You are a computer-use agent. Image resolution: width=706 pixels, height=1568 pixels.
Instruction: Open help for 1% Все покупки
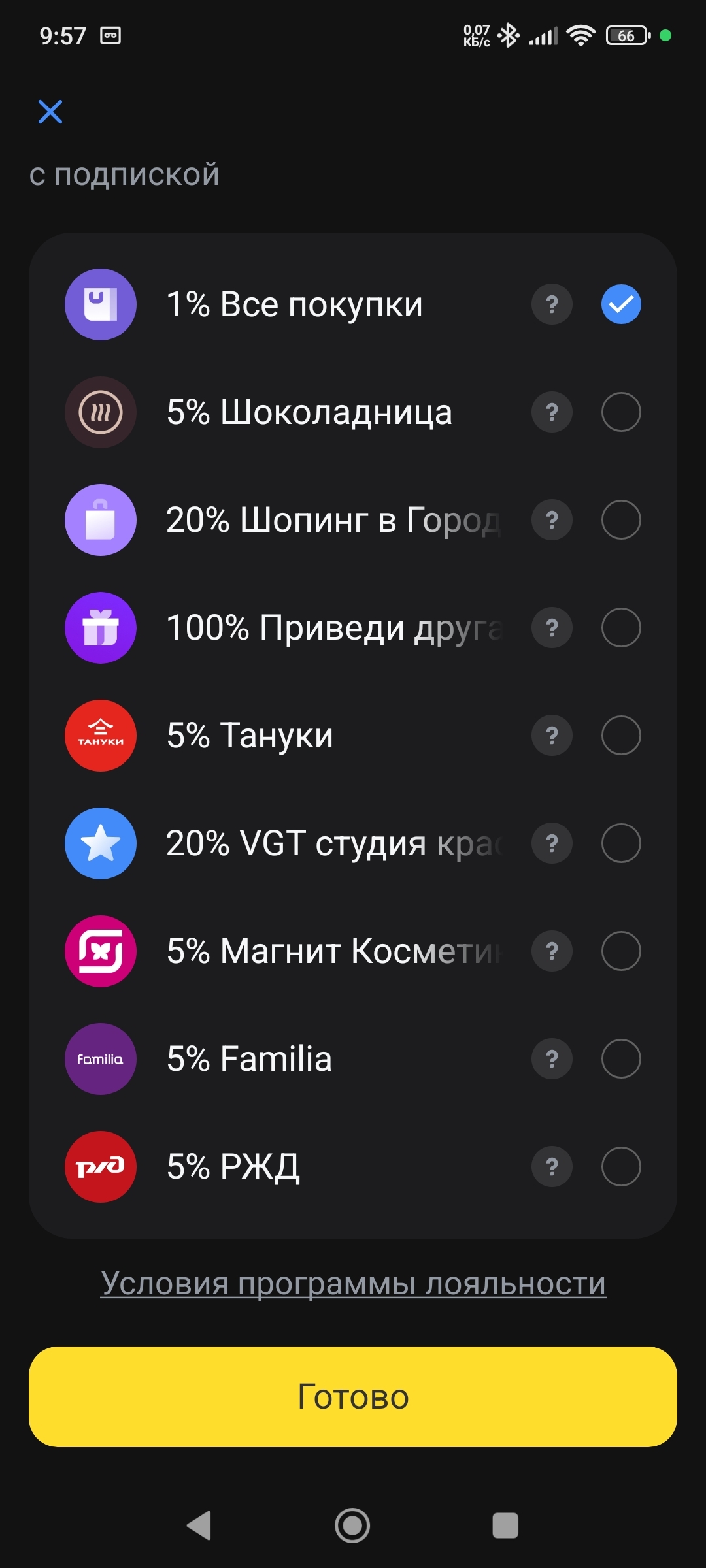[x=552, y=304]
